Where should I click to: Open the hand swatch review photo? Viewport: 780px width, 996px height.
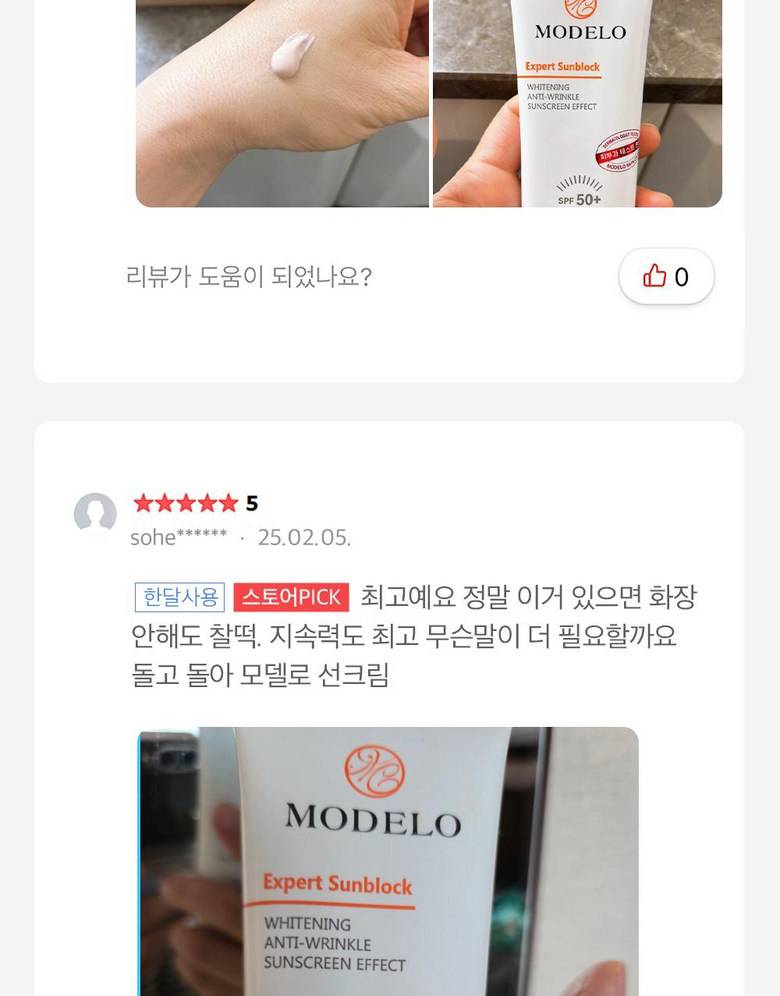point(283,104)
